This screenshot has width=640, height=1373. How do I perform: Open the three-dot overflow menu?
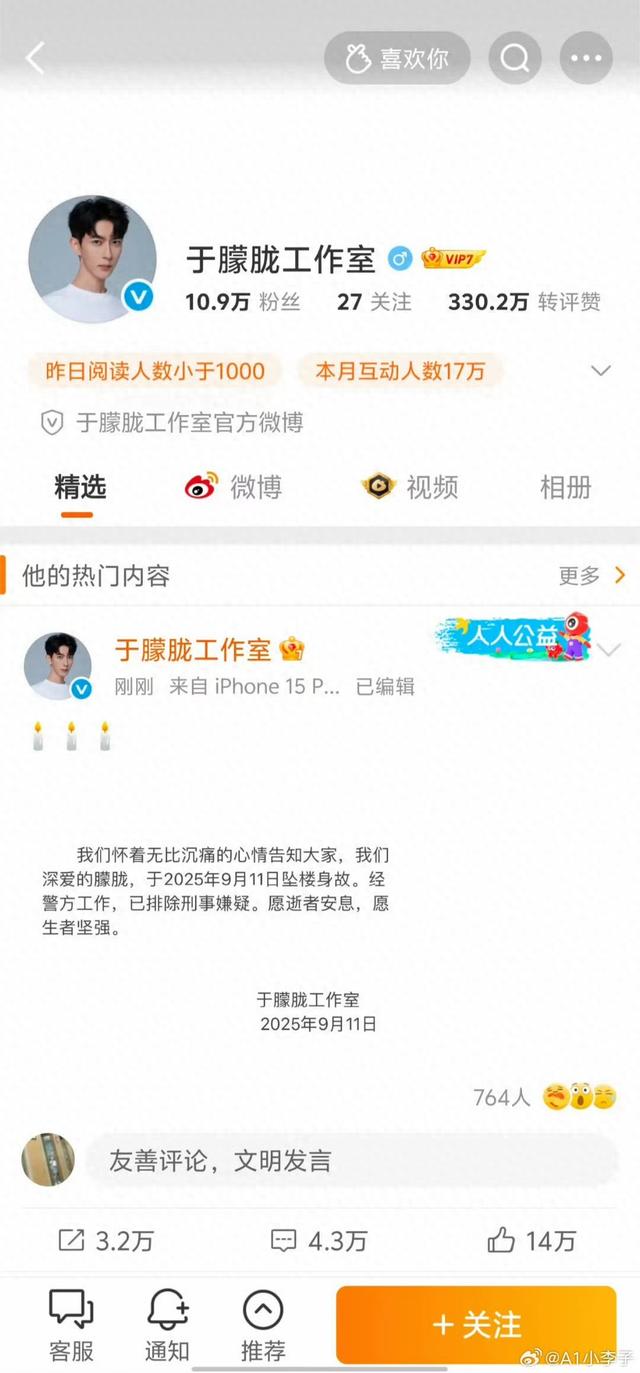[586, 59]
